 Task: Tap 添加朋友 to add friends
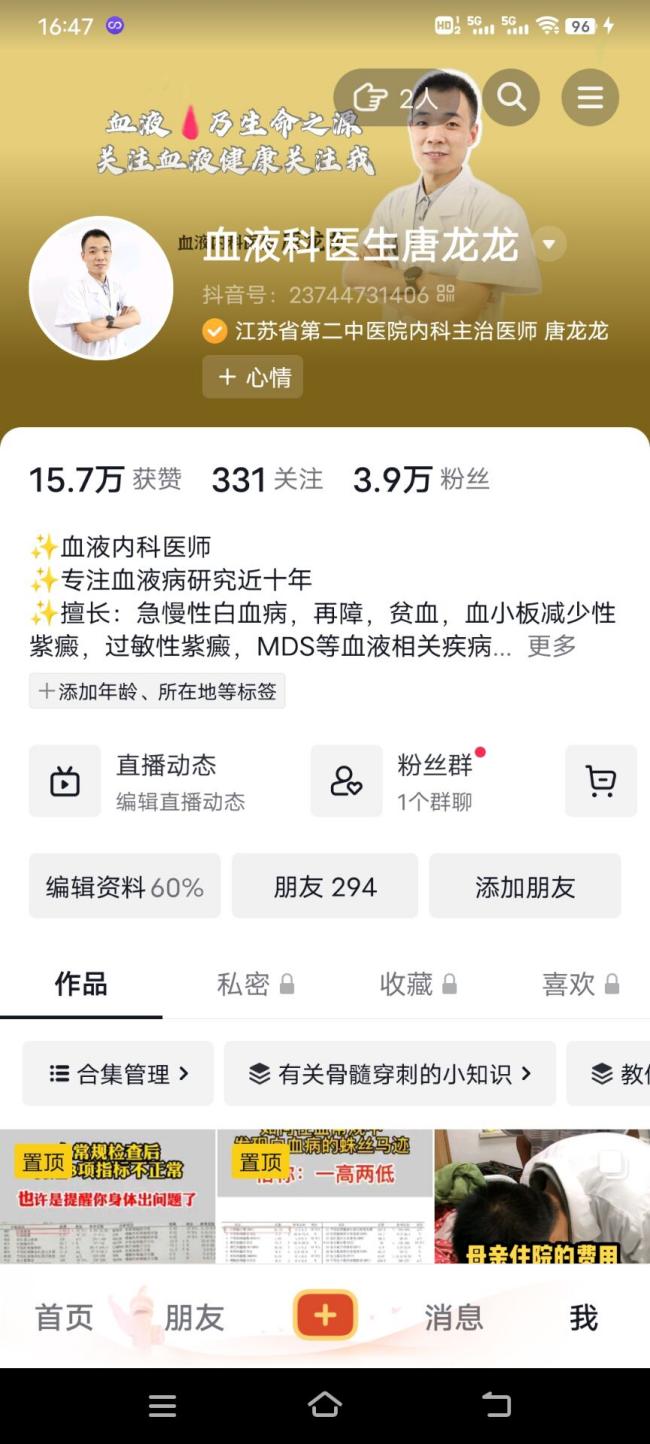point(525,886)
